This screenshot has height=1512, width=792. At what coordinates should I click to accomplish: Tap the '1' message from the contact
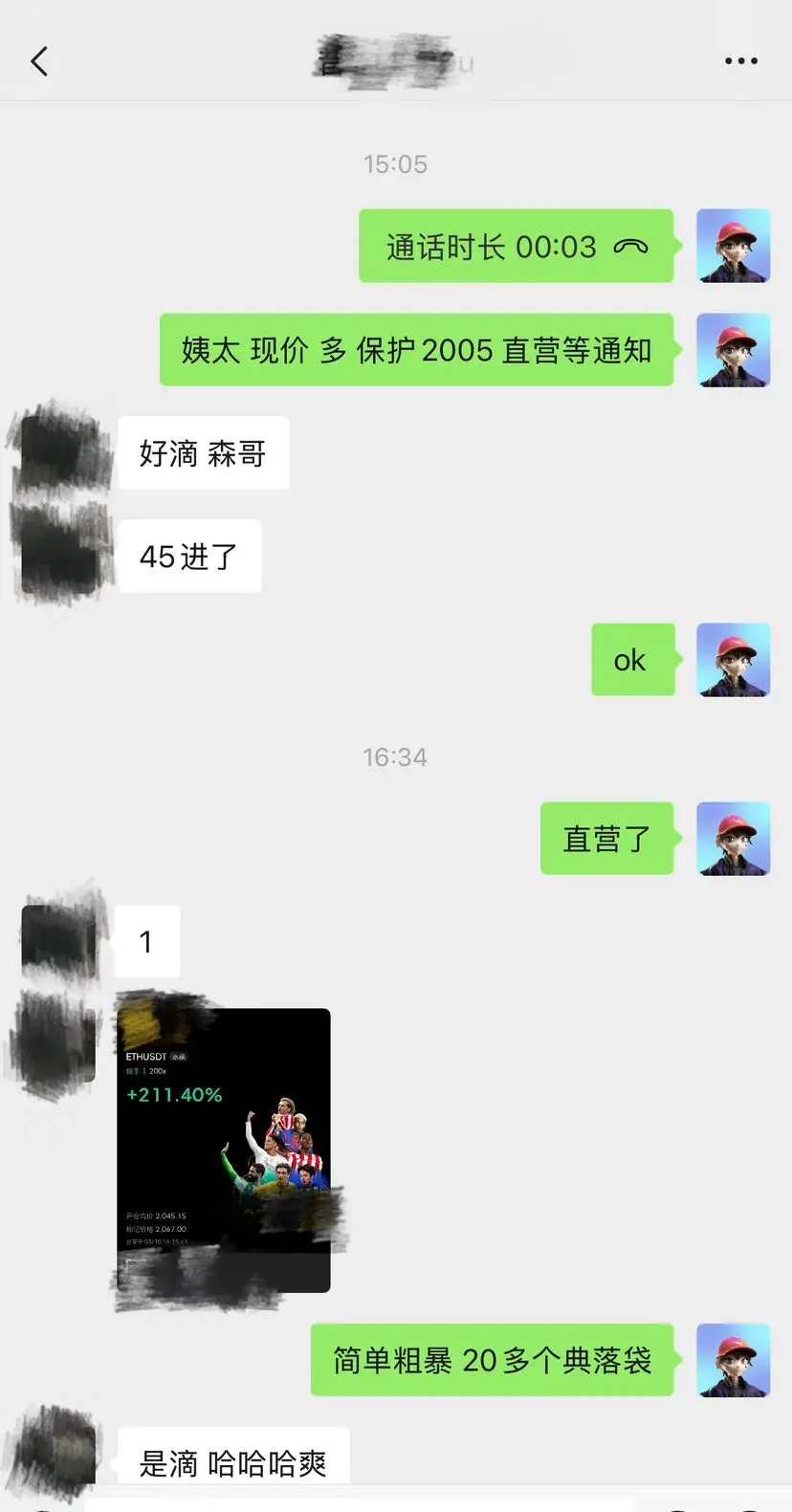point(145,941)
